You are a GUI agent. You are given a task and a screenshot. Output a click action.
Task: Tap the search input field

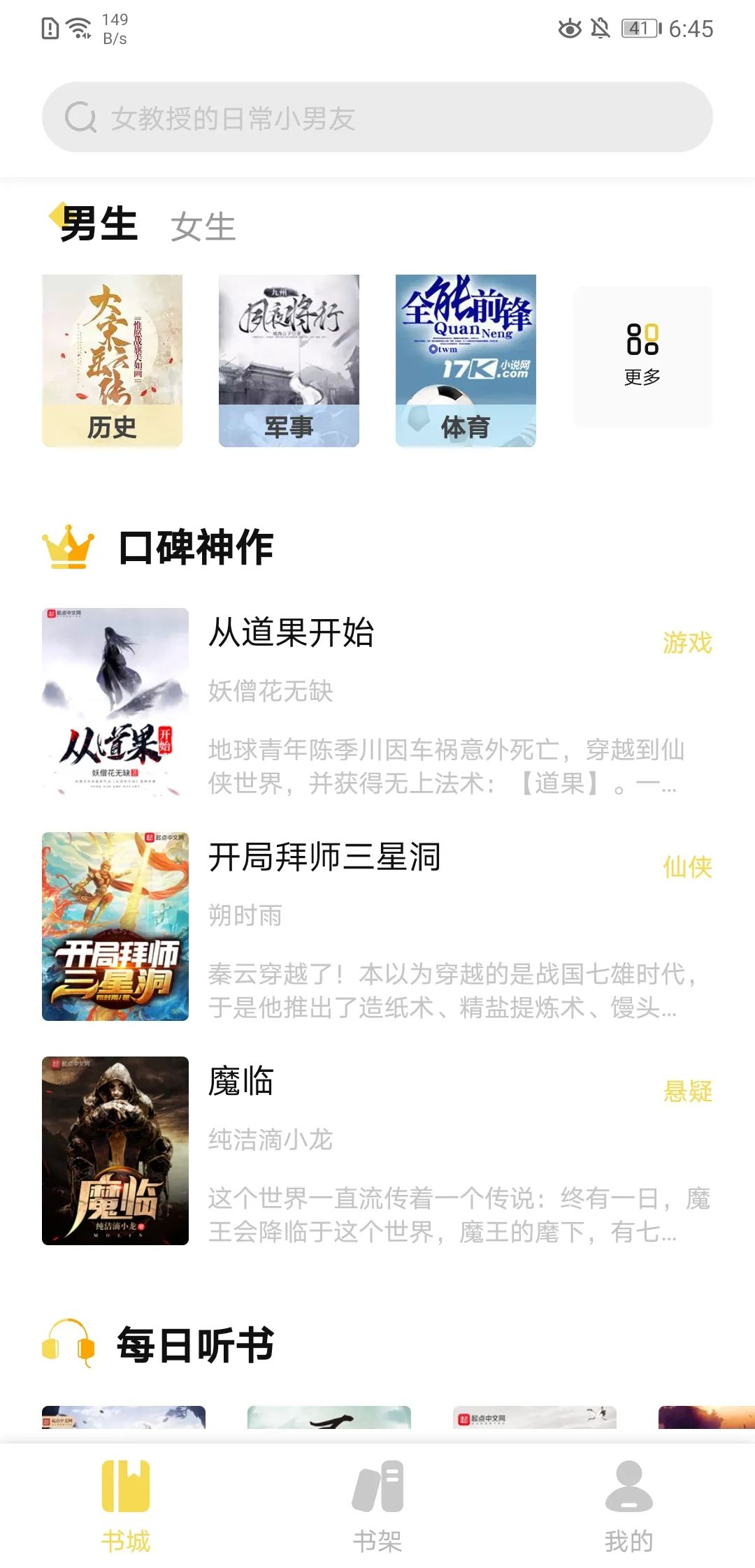pyautogui.click(x=377, y=117)
